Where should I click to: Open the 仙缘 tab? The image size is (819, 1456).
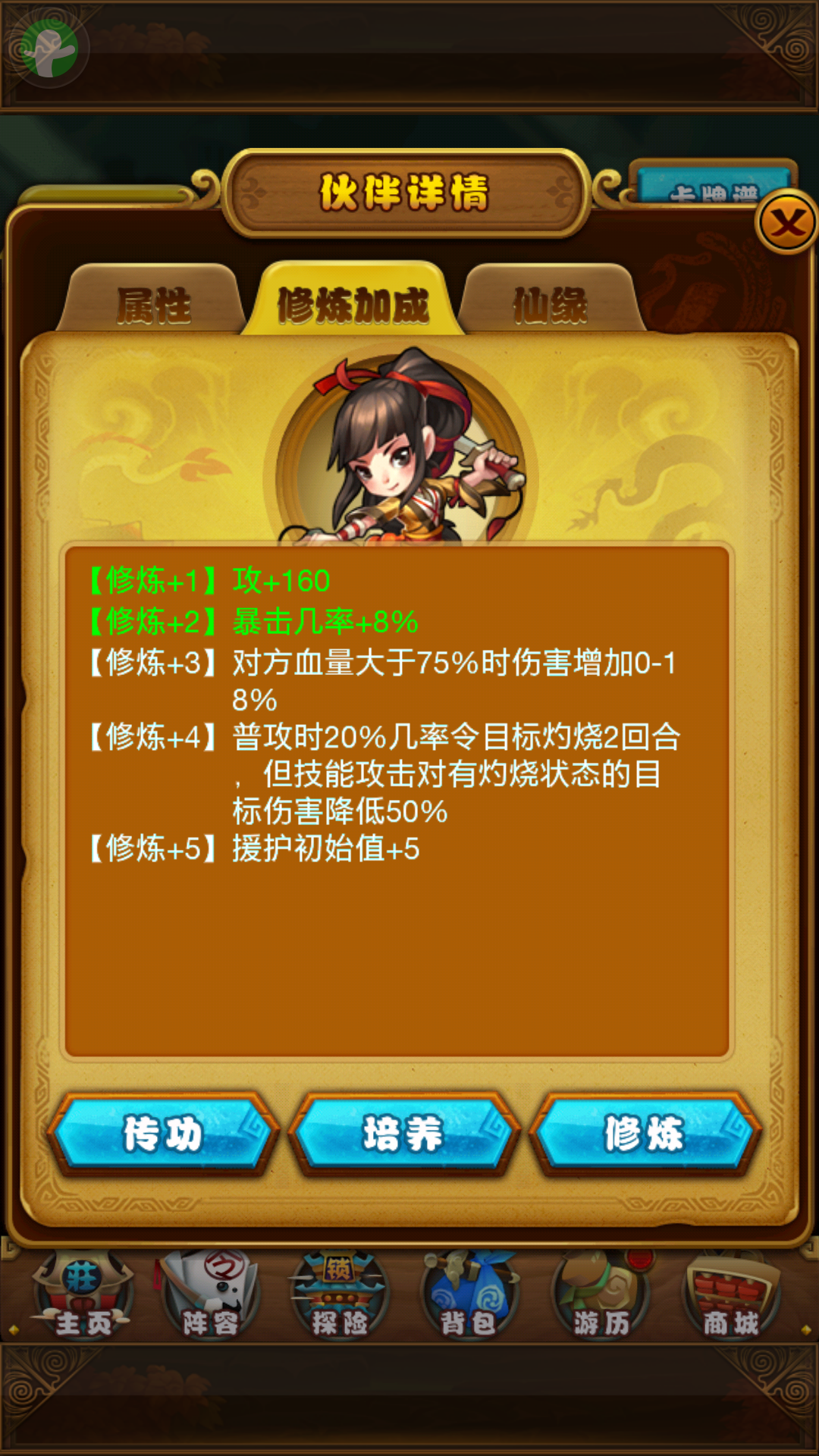(551, 305)
